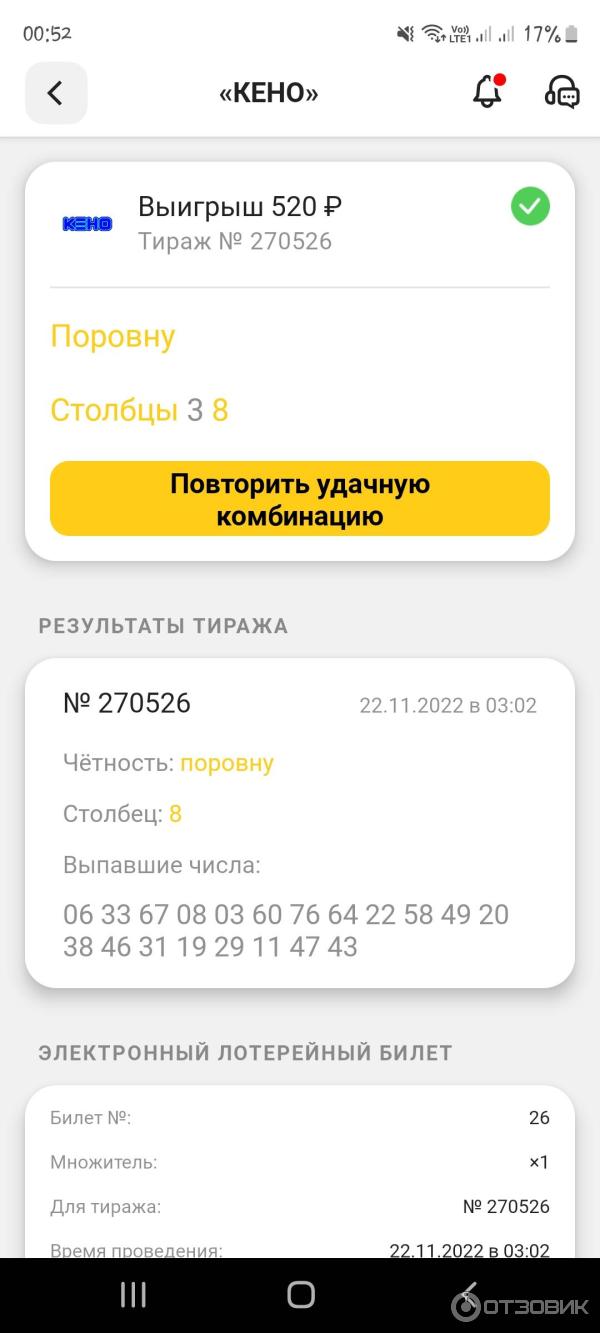
Task: Go to the system home screen
Action: pyautogui.click(x=300, y=1295)
